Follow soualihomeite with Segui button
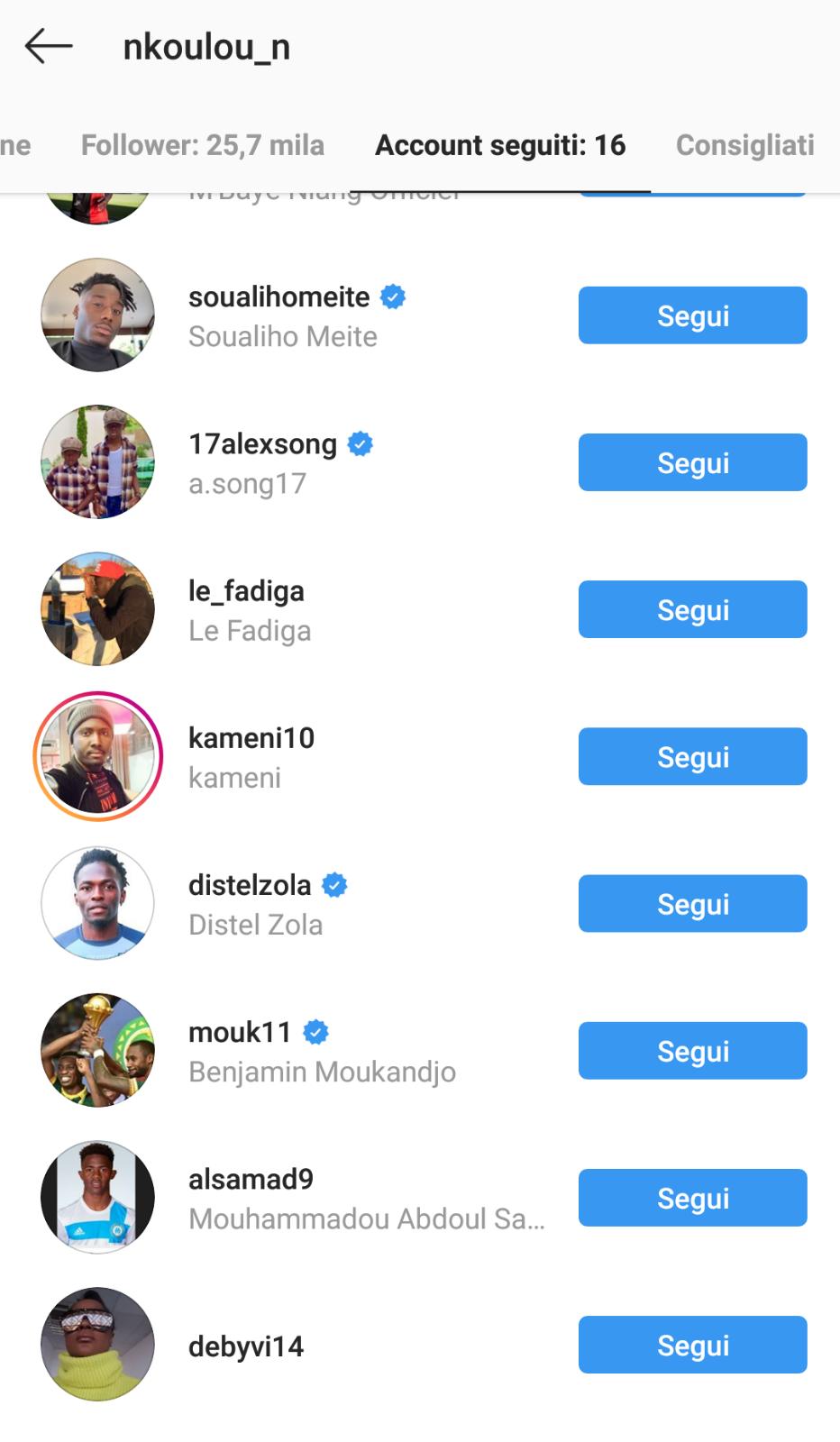The height and width of the screenshot is (1442, 840). tap(692, 315)
